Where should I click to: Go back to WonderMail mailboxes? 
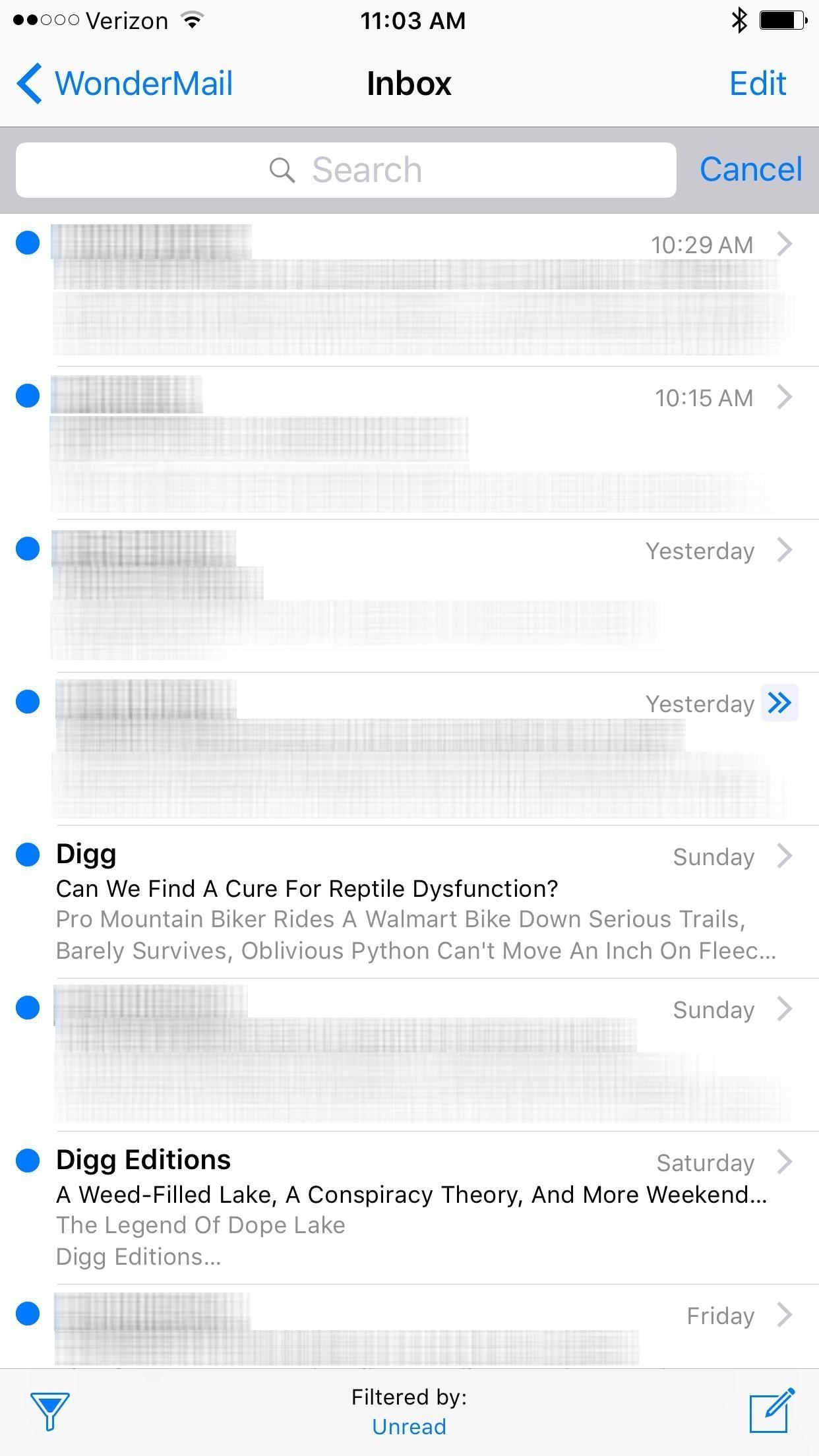[125, 84]
